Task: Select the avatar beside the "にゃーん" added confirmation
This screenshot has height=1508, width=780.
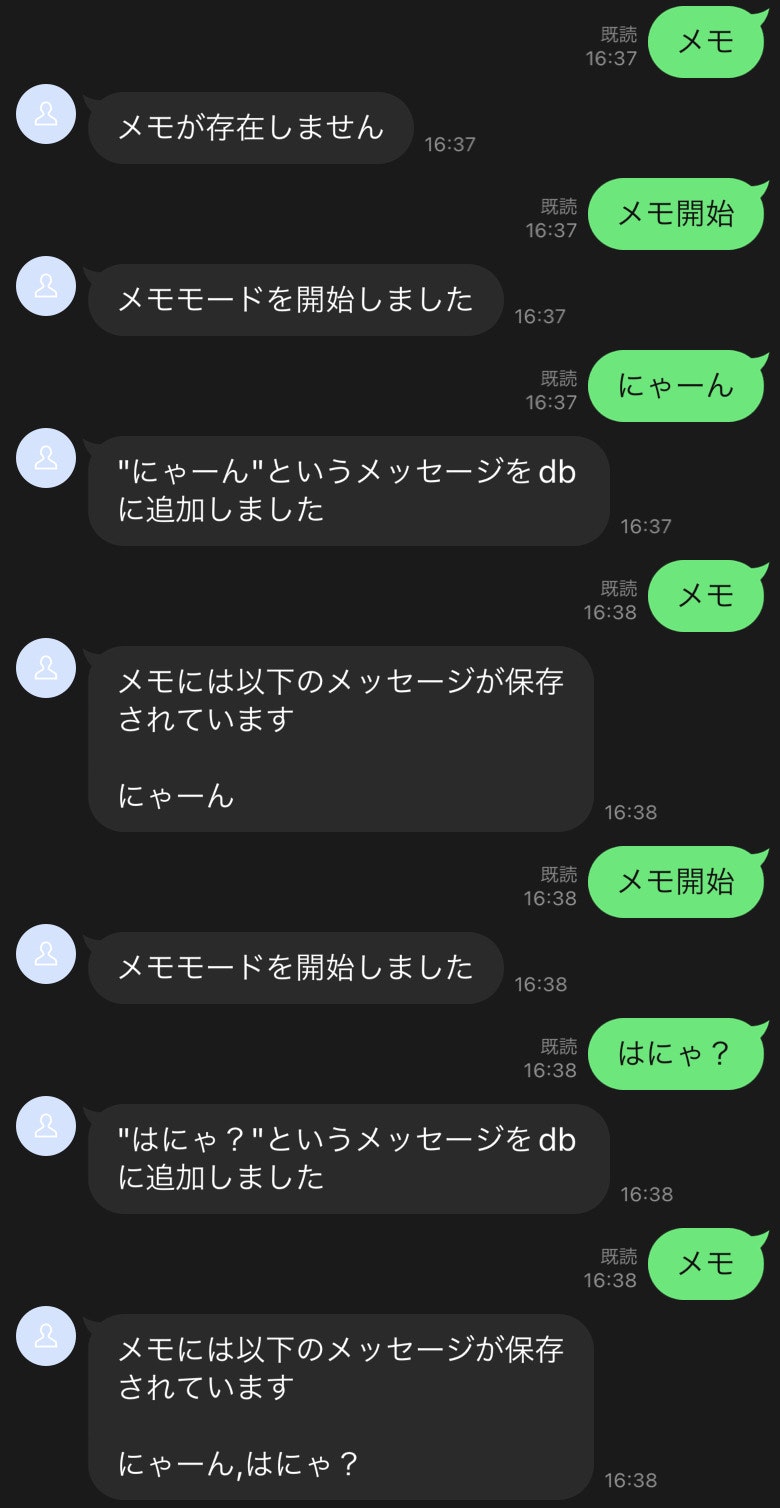Action: click(46, 460)
